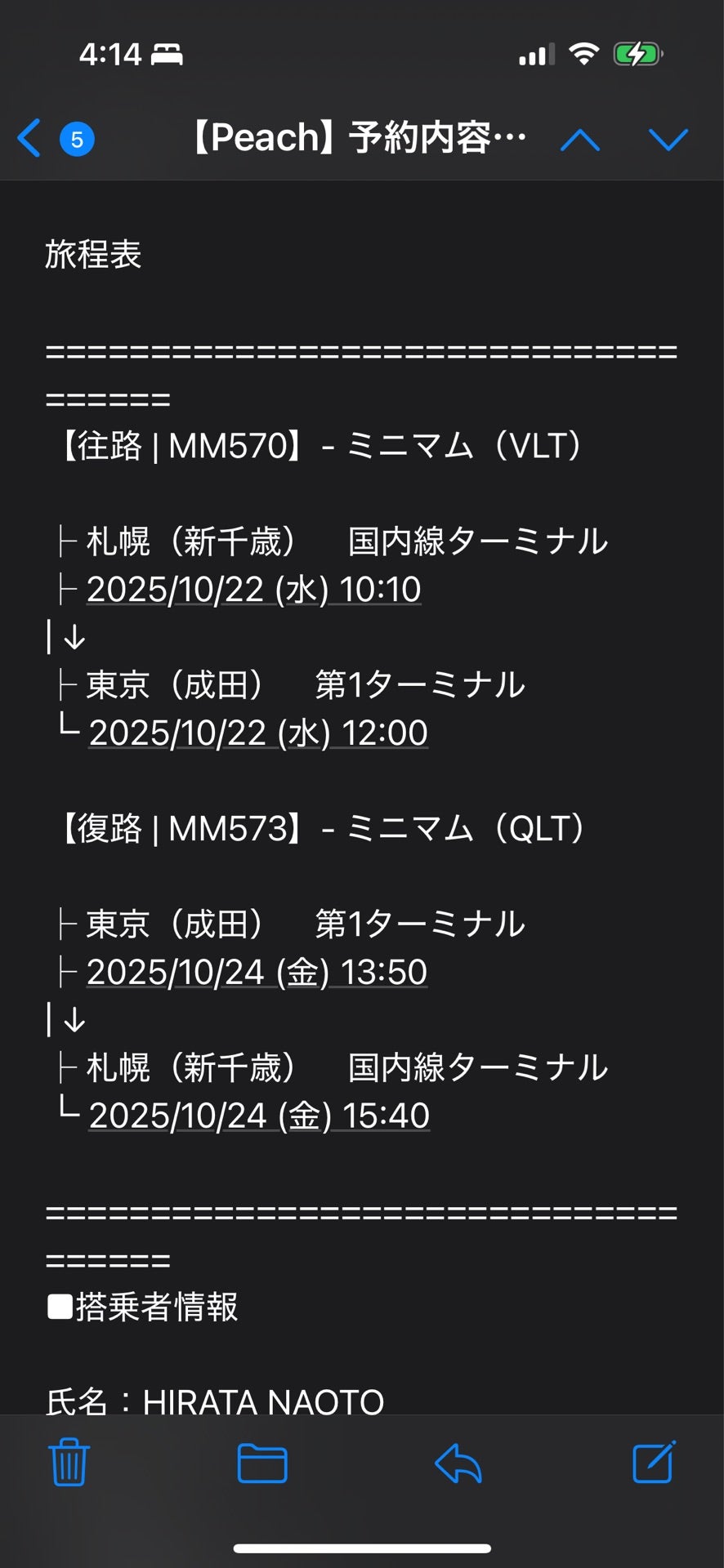Open date link 2025/10/24 (金) 15:40
Image resolution: width=724 pixels, height=1568 pixels.
point(258,1116)
